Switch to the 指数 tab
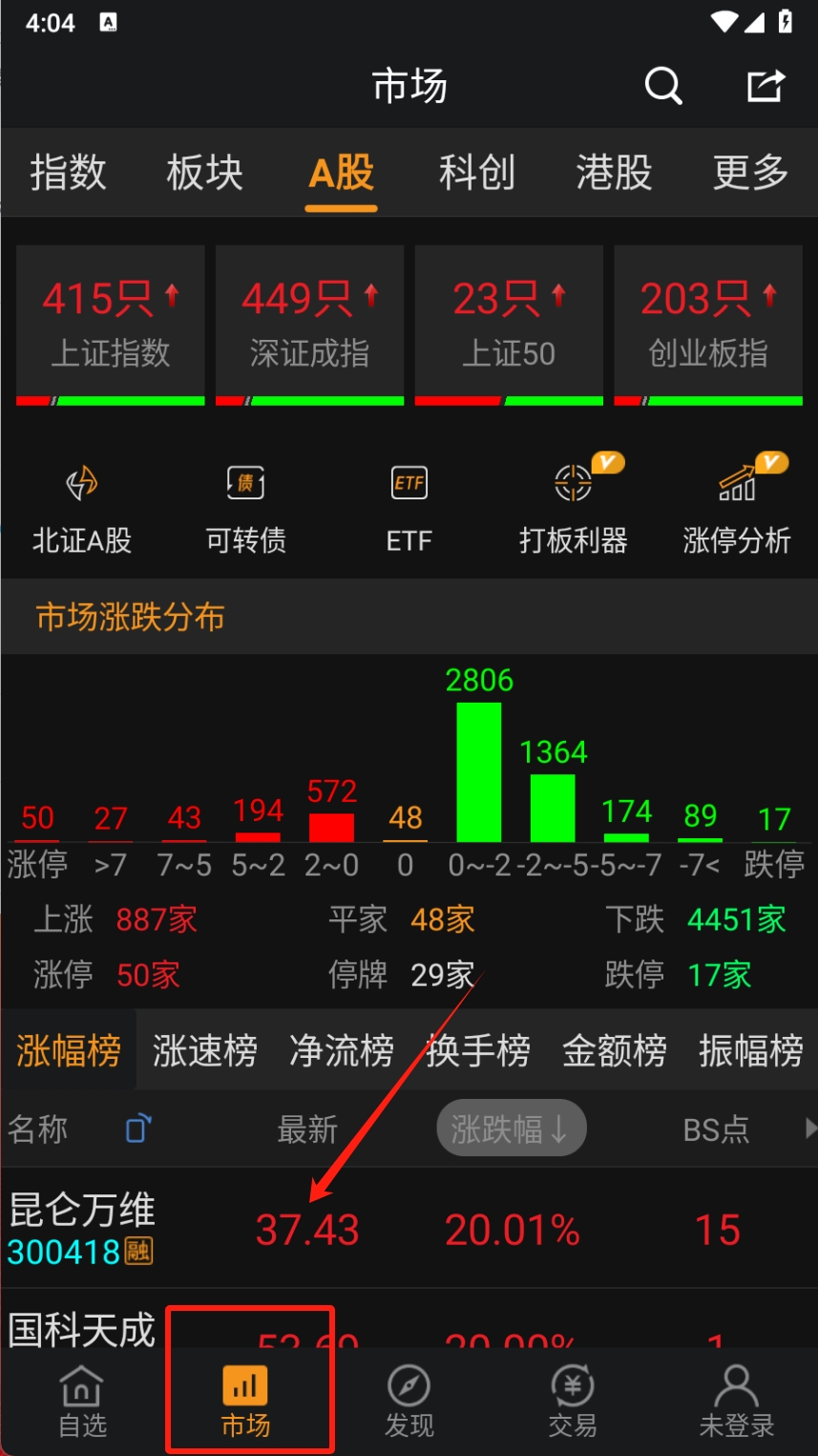The height and width of the screenshot is (1456, 818). 68,173
